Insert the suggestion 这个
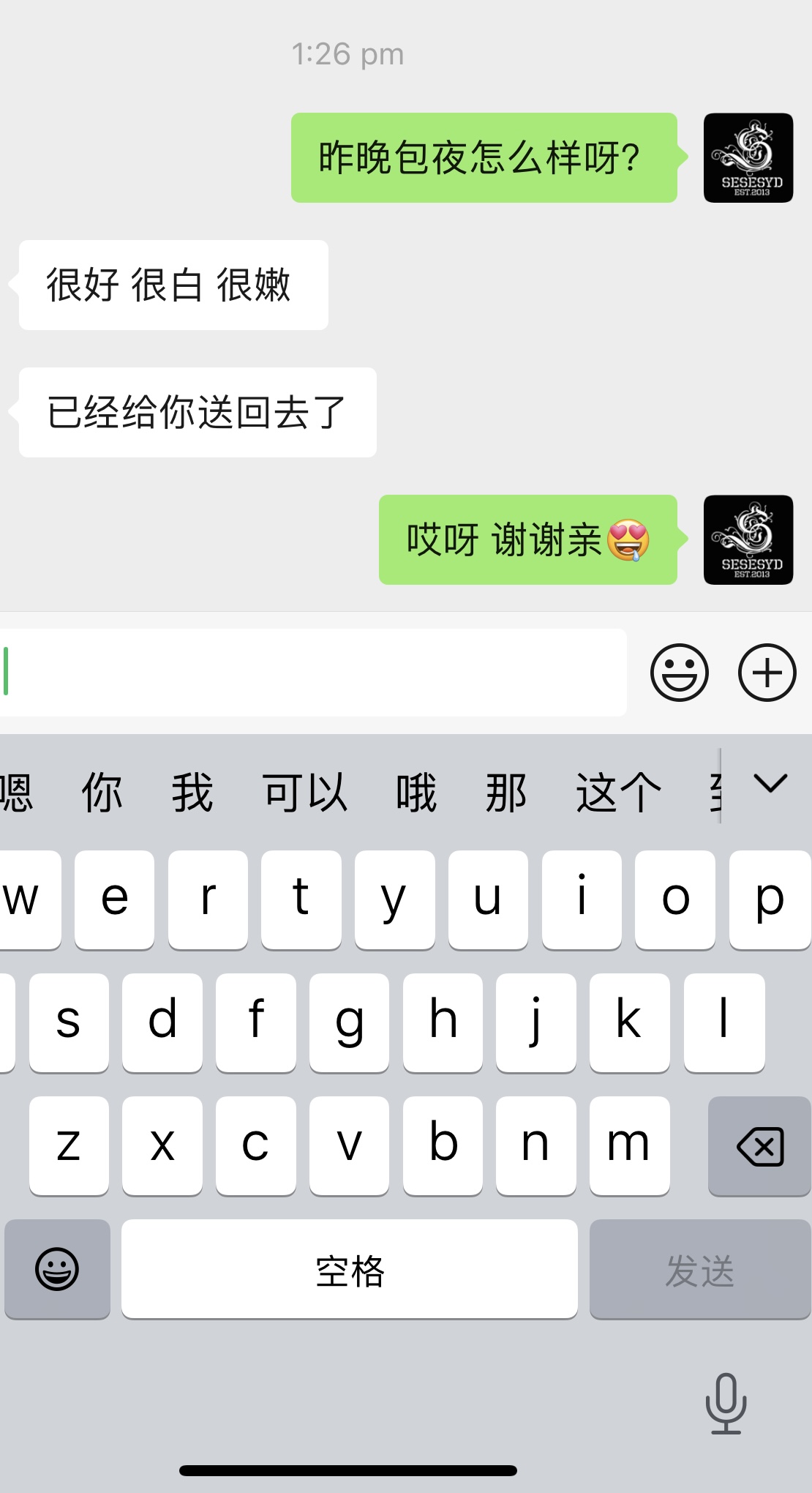The height and width of the screenshot is (1493, 812). (618, 793)
